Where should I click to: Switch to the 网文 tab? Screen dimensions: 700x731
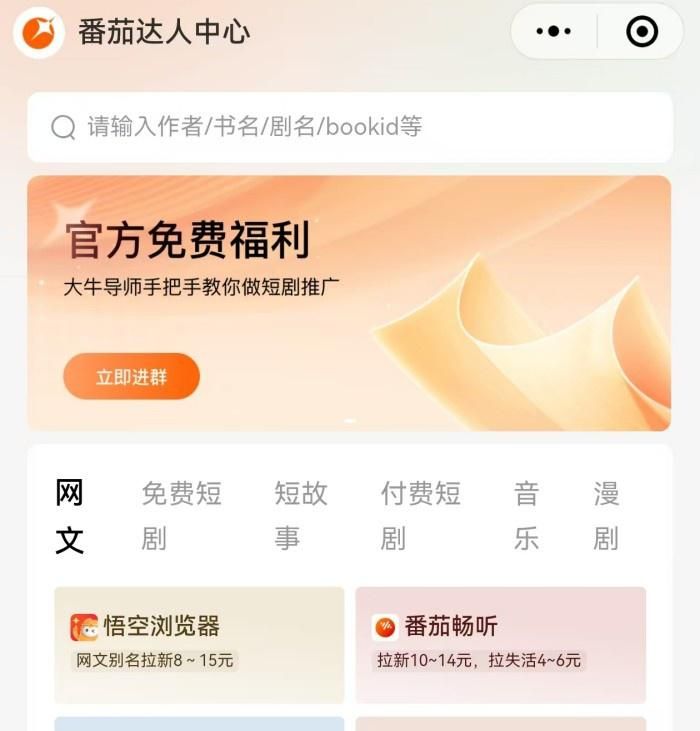click(69, 516)
